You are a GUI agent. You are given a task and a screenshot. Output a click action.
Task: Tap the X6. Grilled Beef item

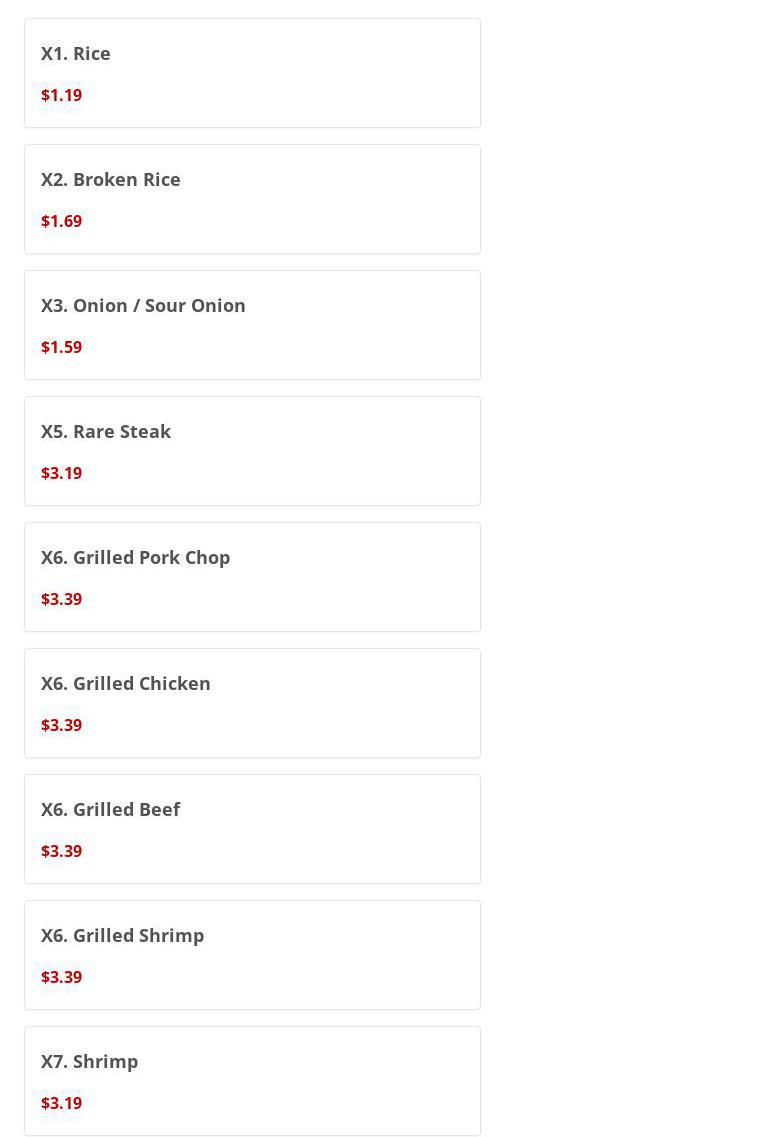click(x=252, y=829)
